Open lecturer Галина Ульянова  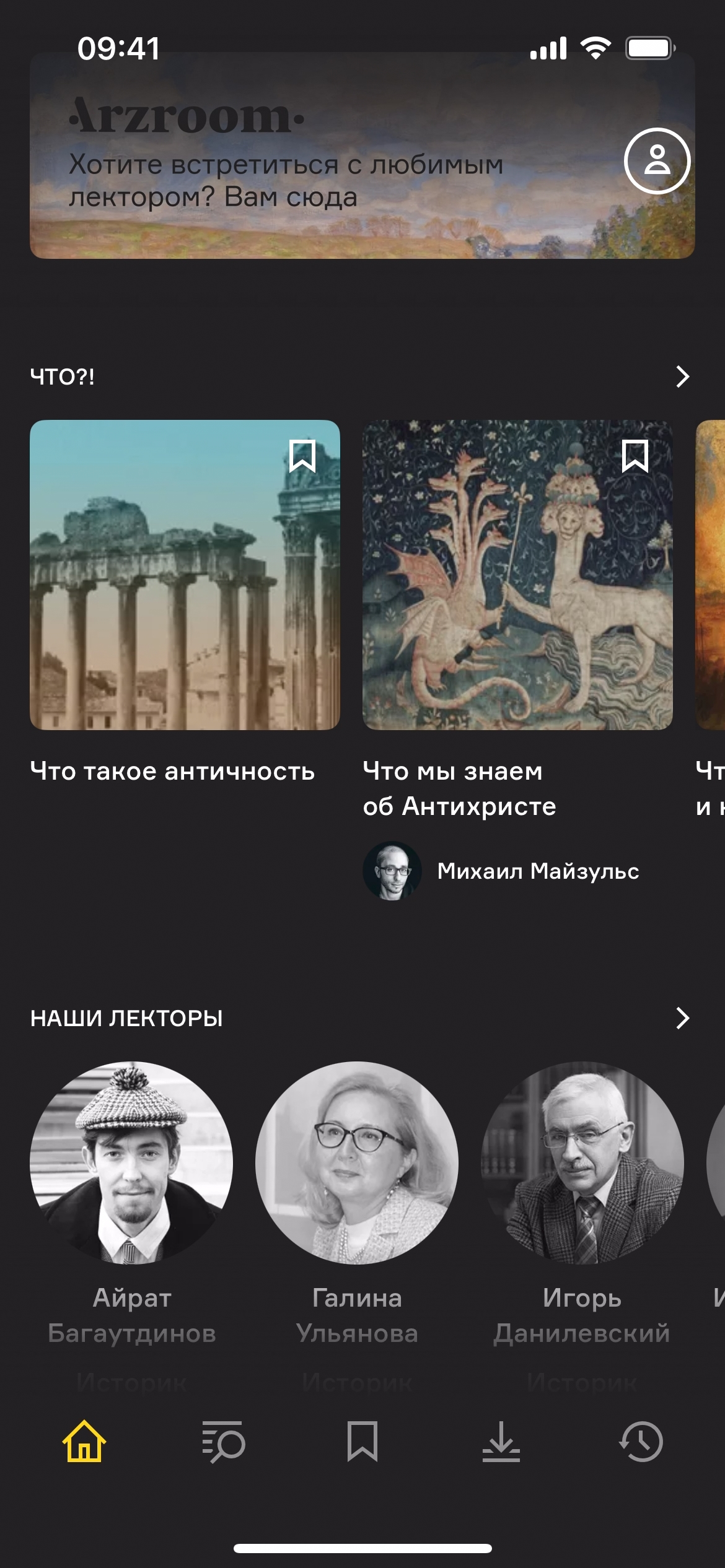coord(357,1163)
